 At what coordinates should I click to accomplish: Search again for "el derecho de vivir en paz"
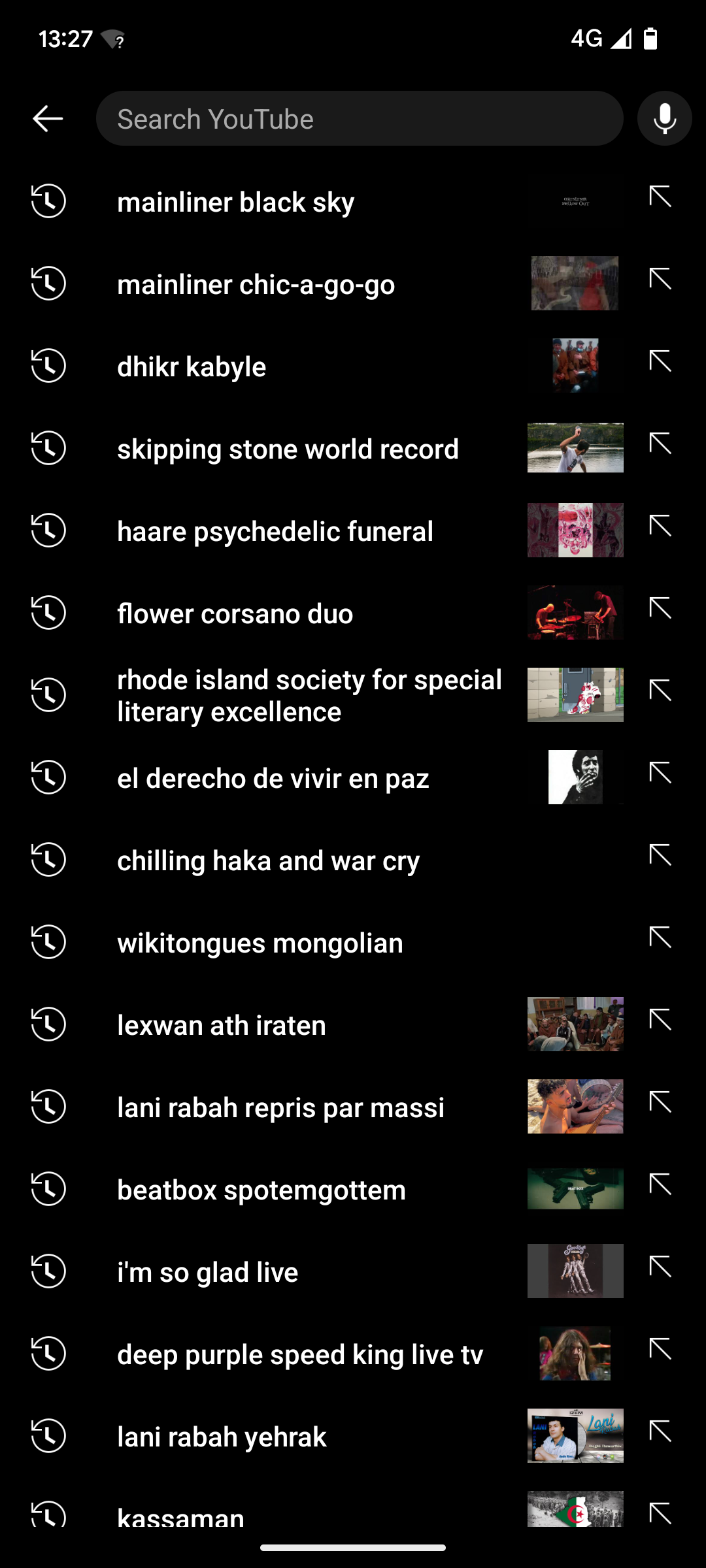click(273, 778)
